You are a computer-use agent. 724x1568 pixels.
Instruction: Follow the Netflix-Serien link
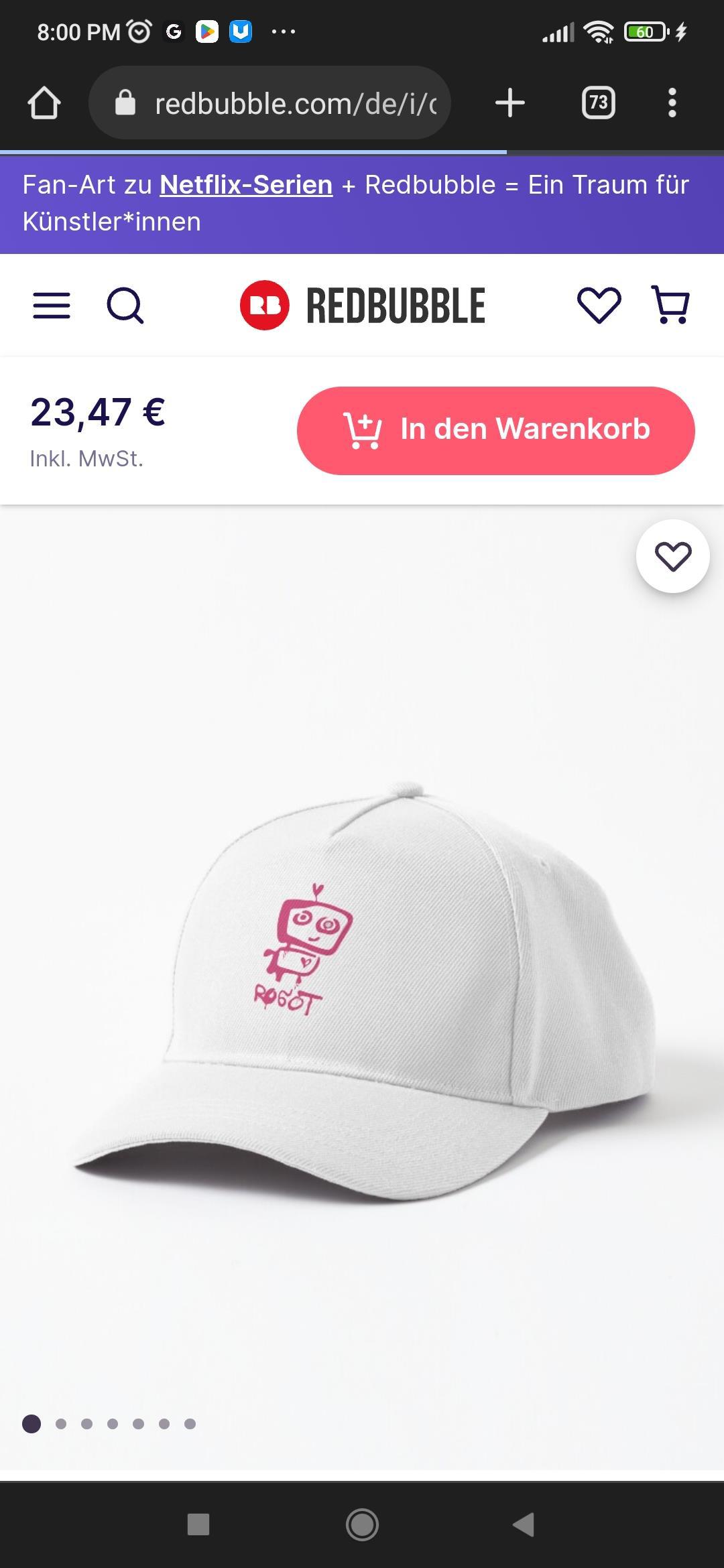coord(246,185)
